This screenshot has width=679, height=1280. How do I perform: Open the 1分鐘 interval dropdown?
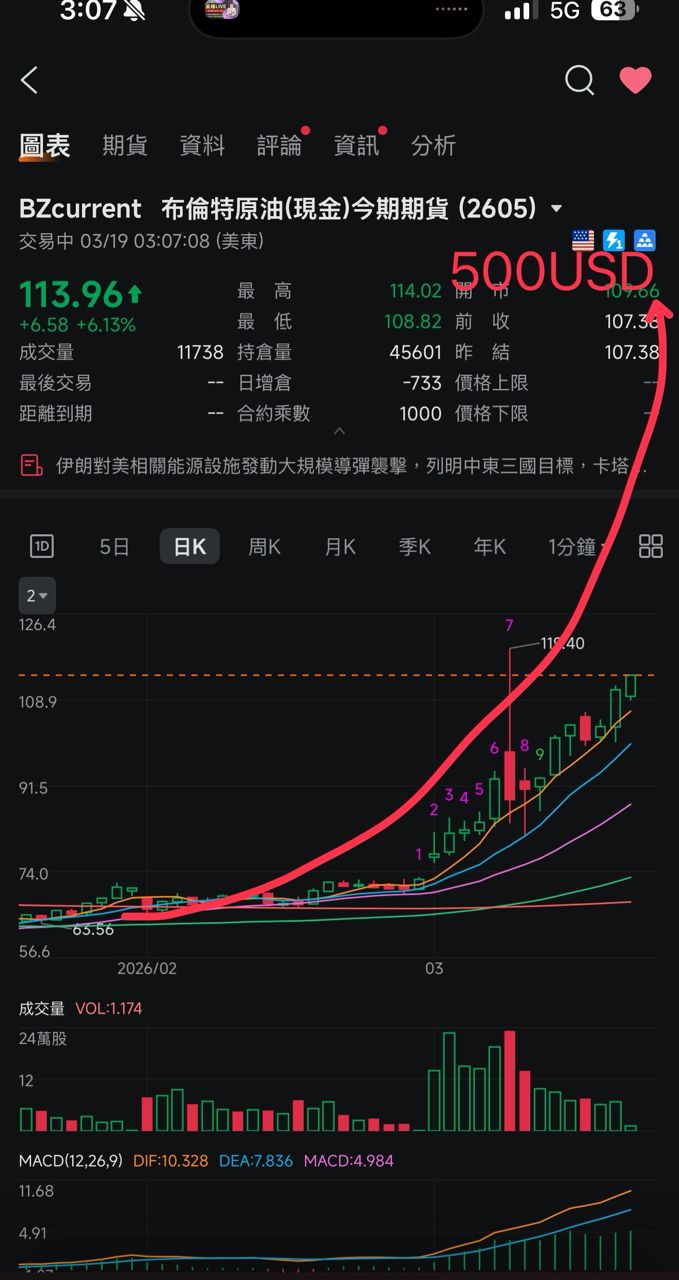(x=578, y=546)
